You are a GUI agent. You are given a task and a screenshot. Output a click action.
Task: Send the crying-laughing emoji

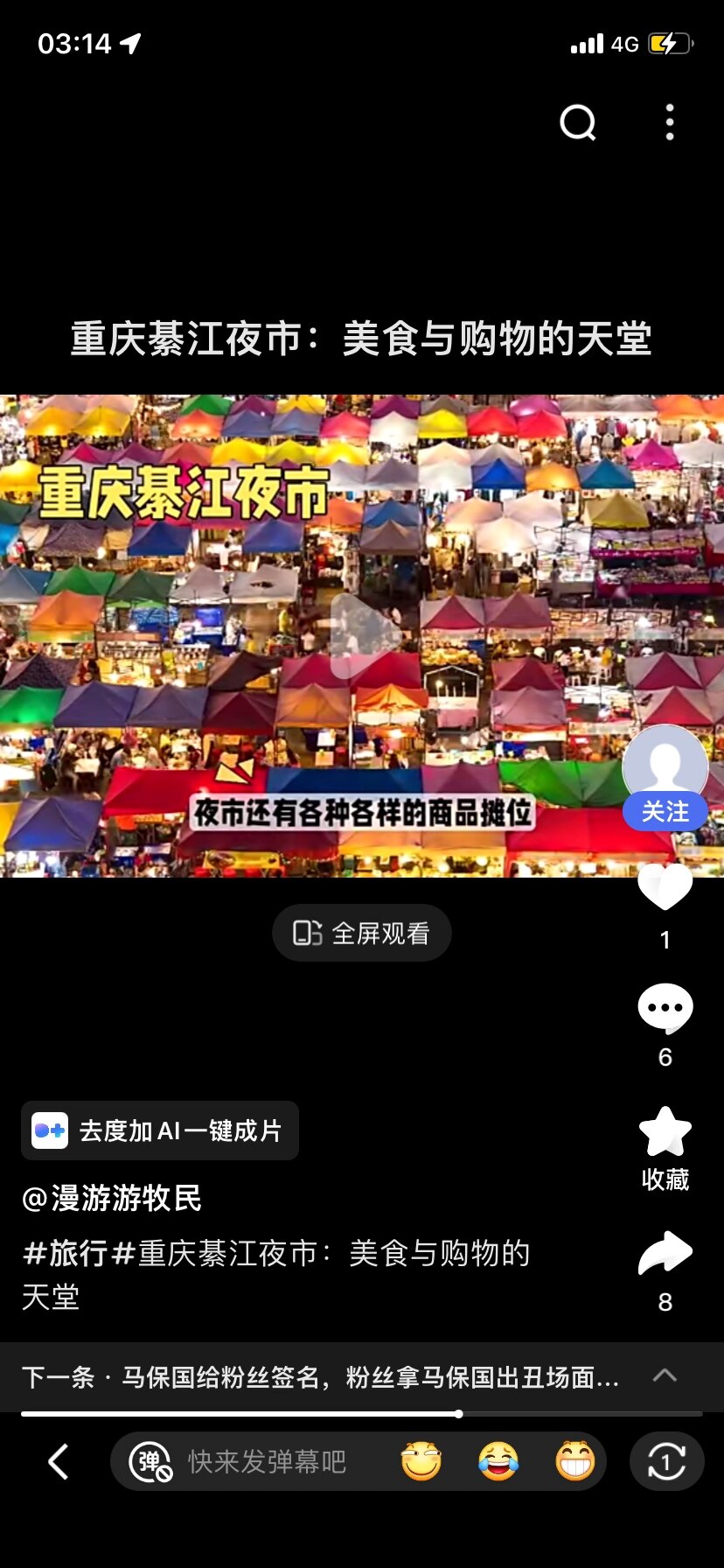(498, 1461)
